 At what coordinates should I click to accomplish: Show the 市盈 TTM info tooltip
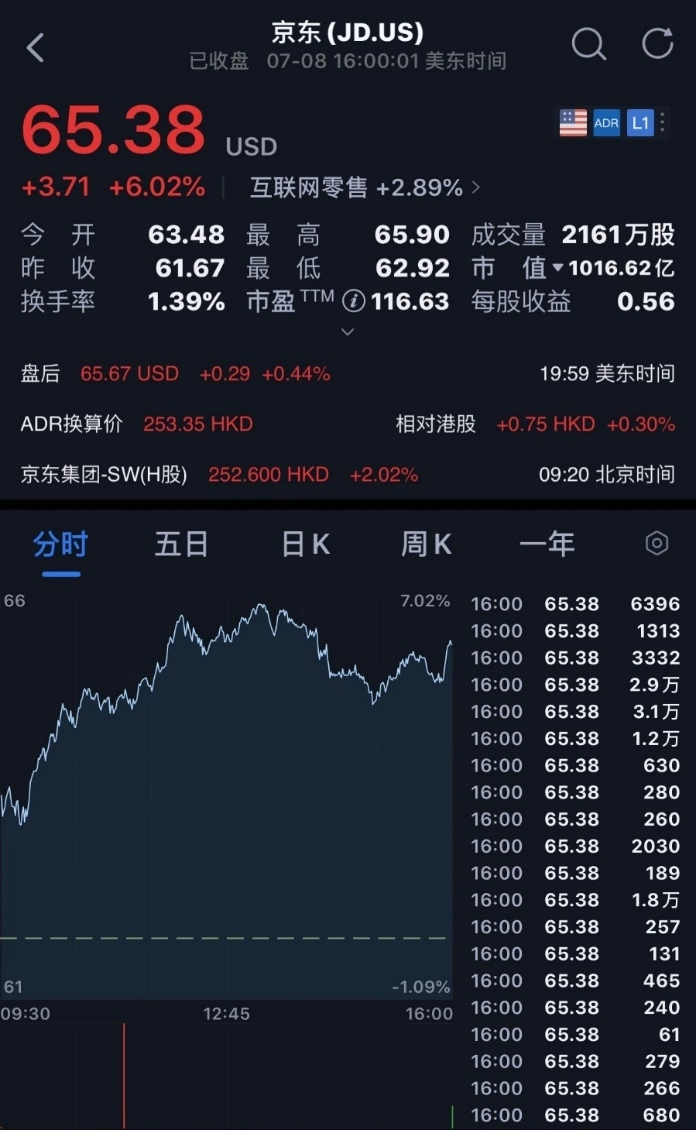[352, 301]
